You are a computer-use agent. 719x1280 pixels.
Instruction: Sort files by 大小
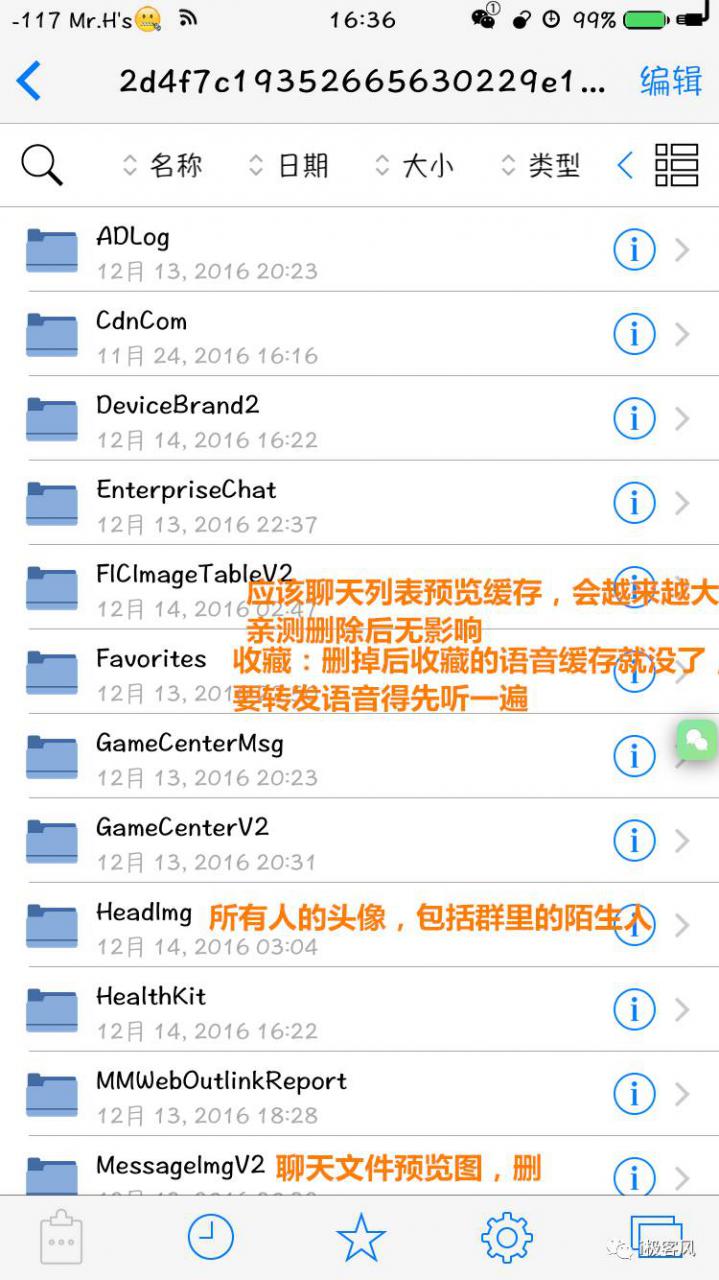coord(415,165)
